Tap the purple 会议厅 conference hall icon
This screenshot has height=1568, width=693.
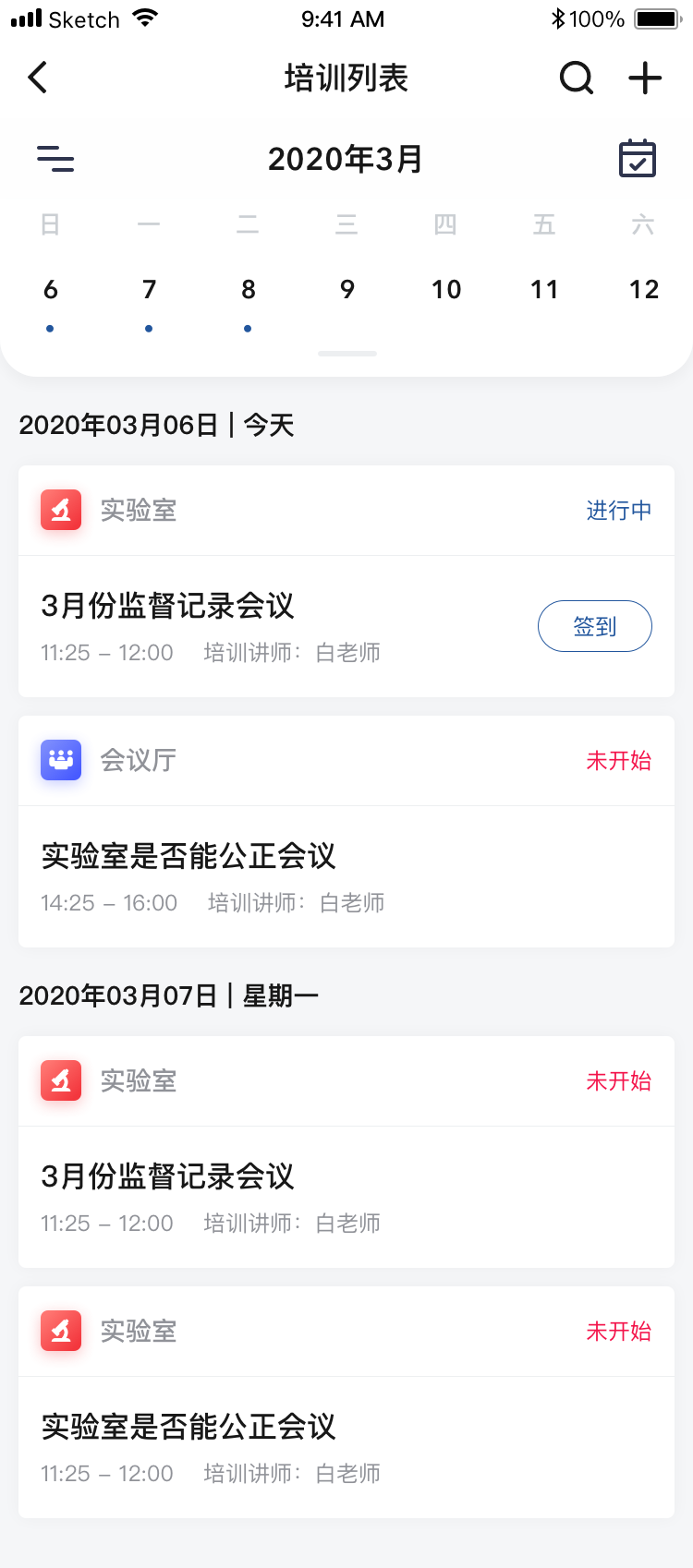point(60,760)
